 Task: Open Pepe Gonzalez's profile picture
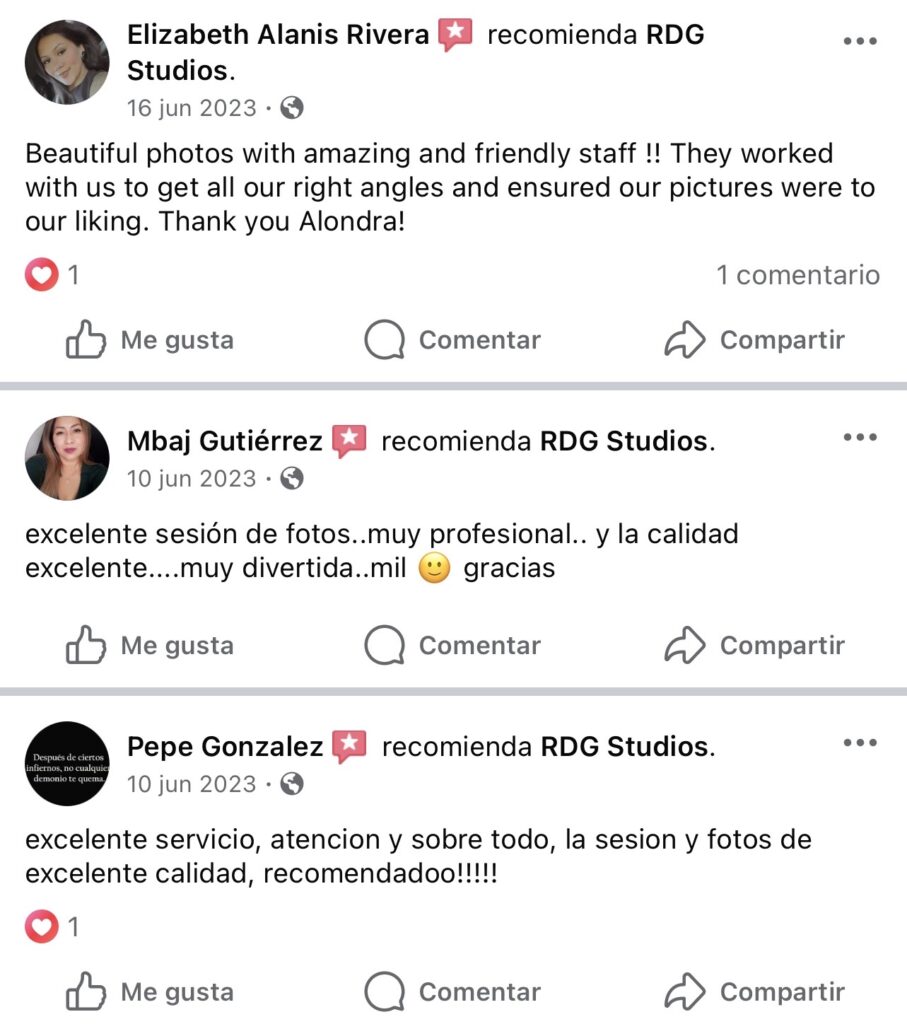(x=67, y=763)
